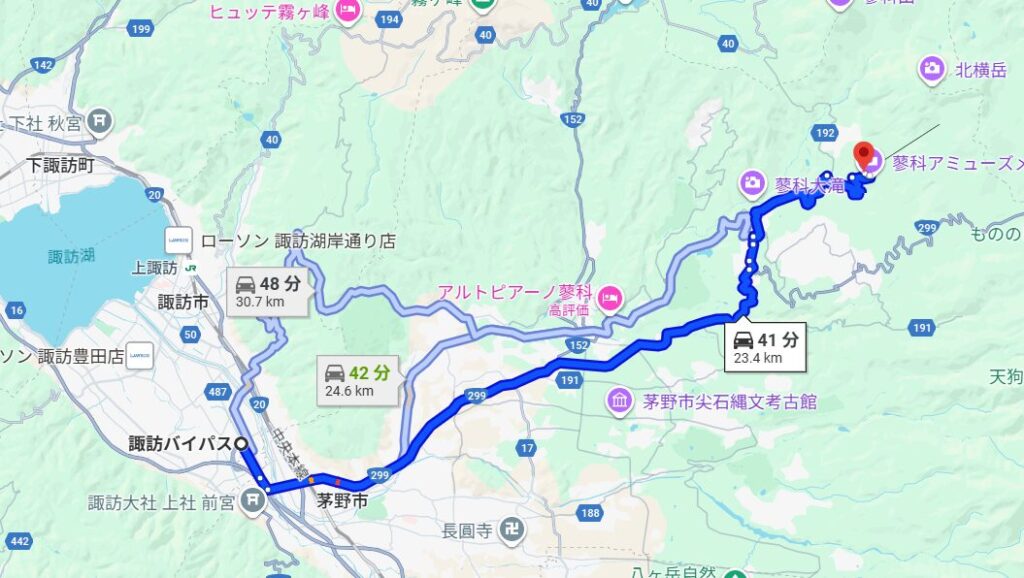Open ローソン 諏訪豊田店 marker
Viewport: 1024px width, 578px height.
[139, 355]
